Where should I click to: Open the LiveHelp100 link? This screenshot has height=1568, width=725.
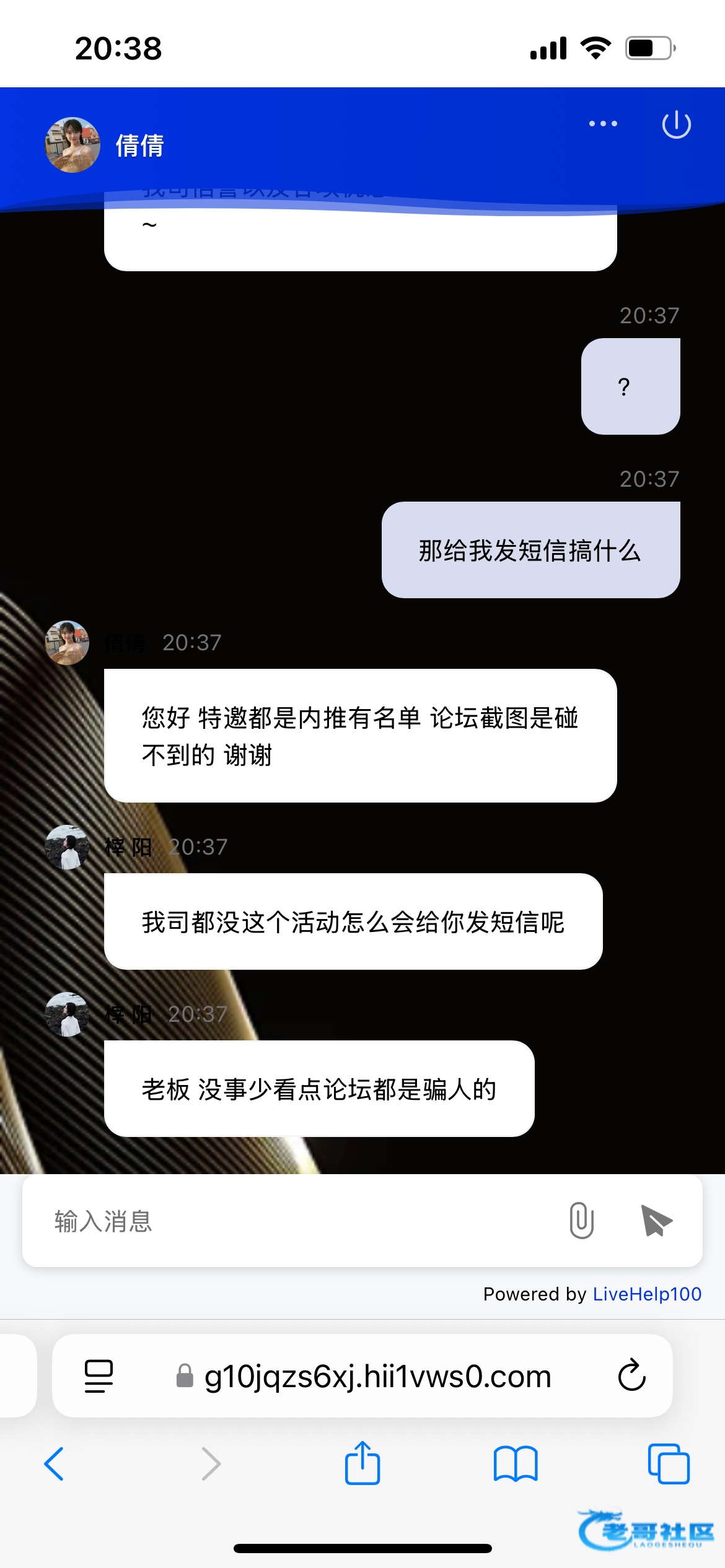point(646,1294)
